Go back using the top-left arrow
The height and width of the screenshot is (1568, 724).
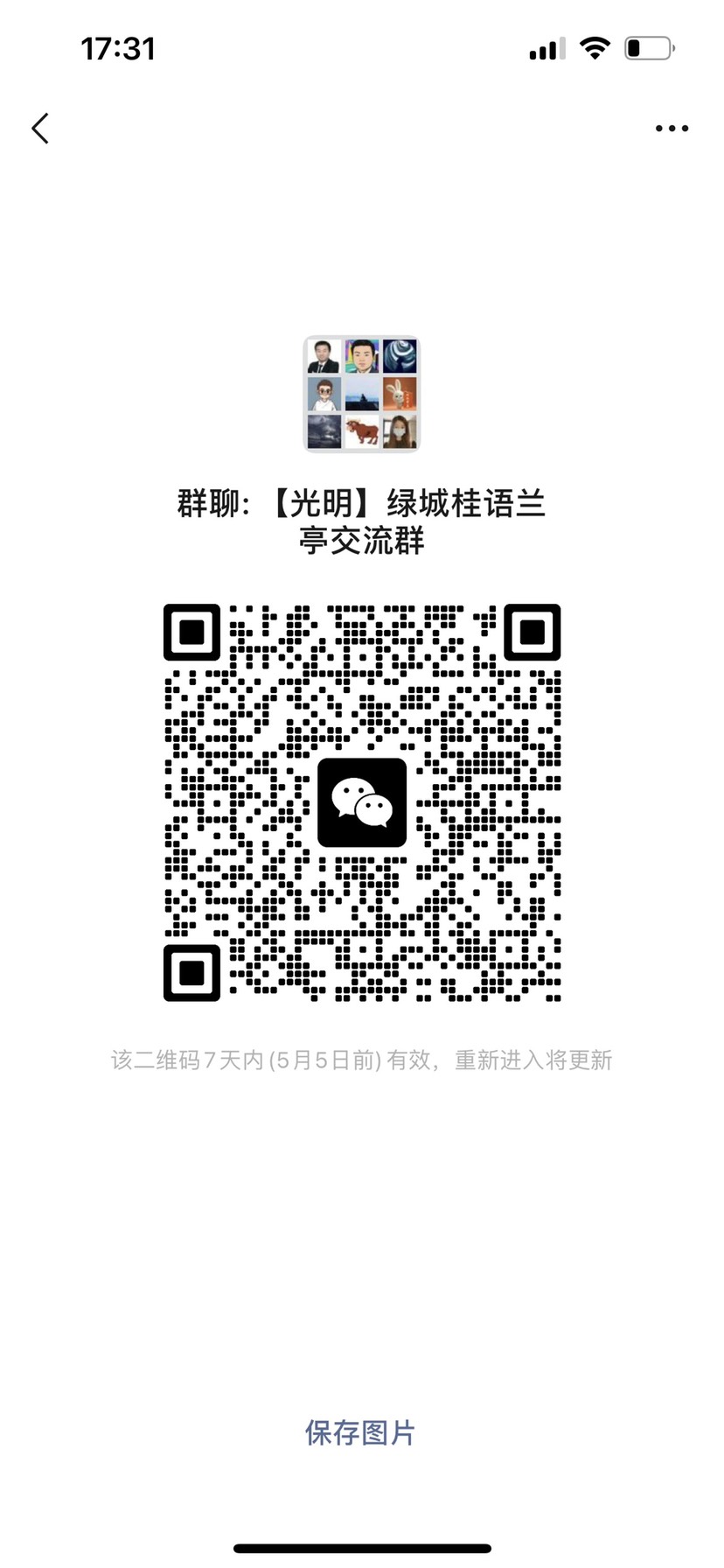pos(40,129)
